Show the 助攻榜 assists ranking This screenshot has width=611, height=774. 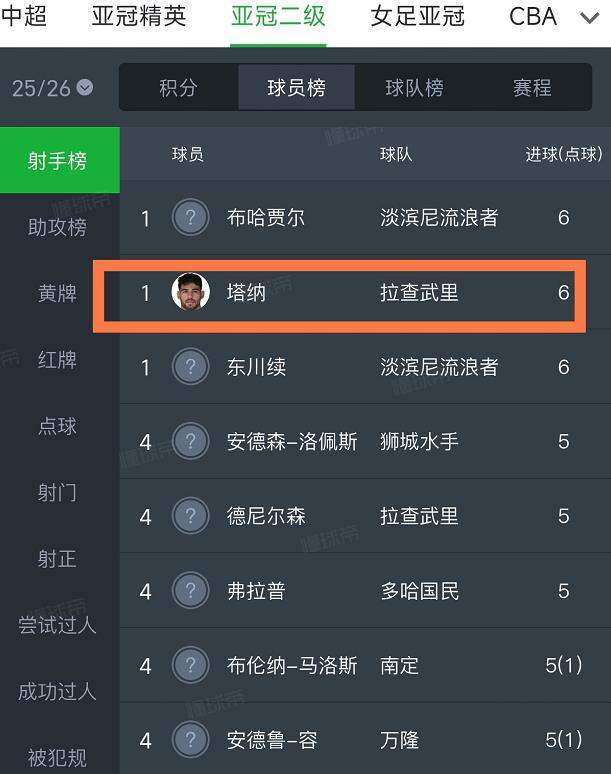[x=57, y=227]
